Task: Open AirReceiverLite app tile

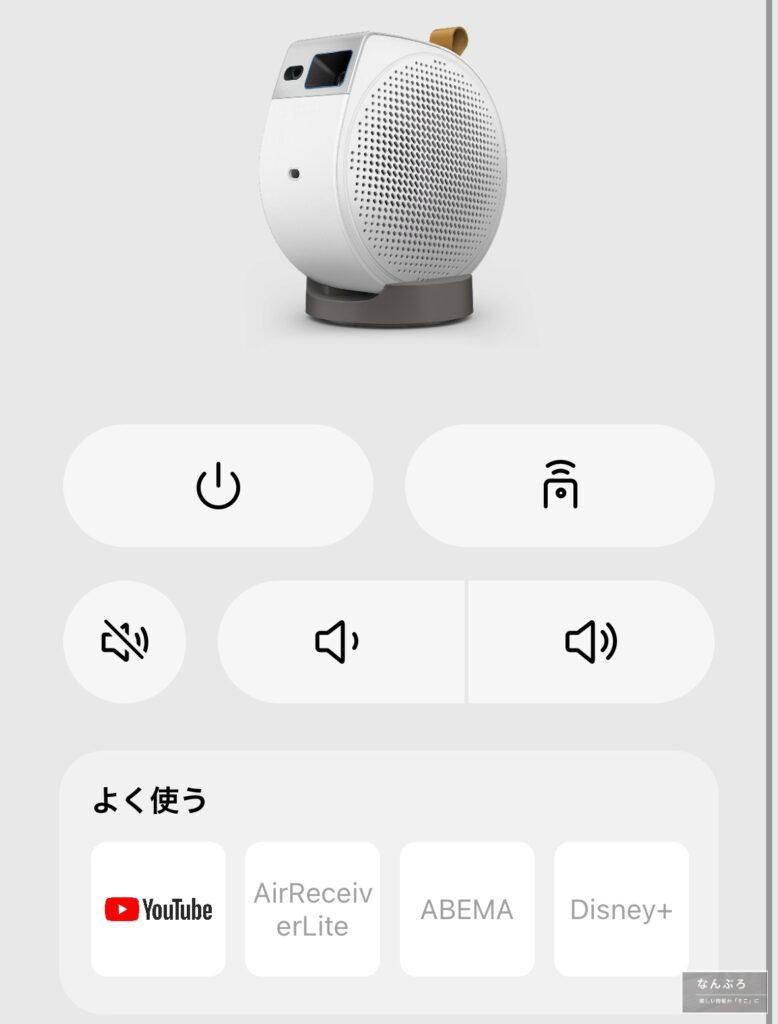Action: (312, 909)
